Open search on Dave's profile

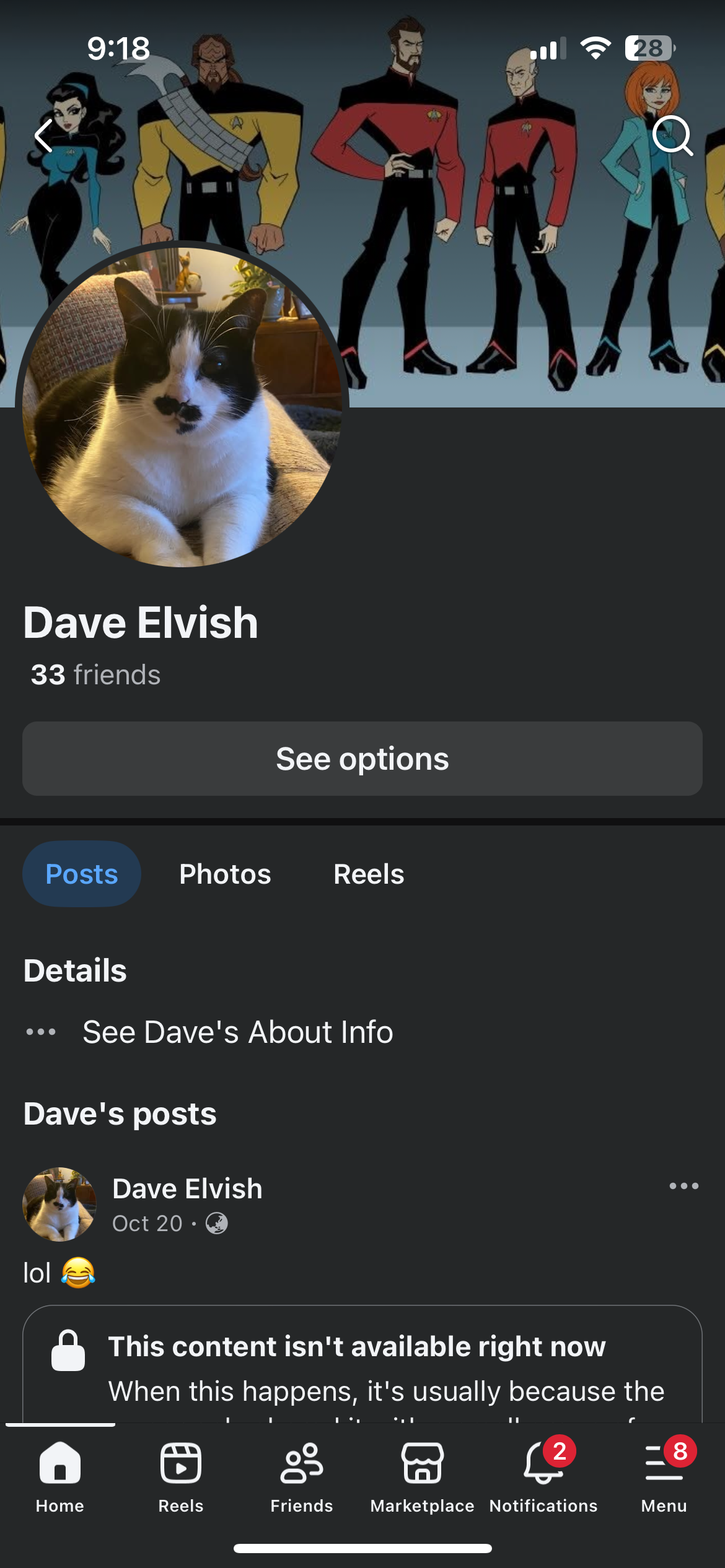[x=673, y=136]
